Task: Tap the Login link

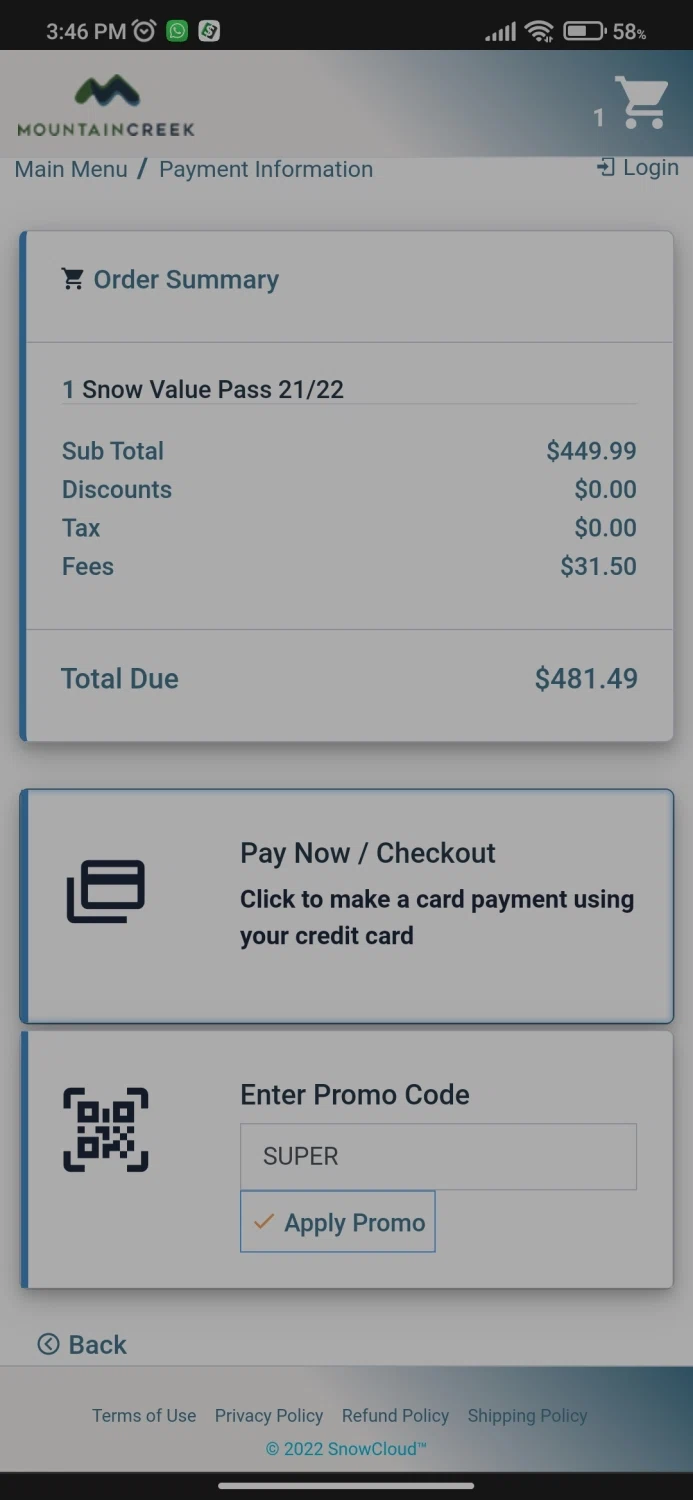Action: (638, 167)
